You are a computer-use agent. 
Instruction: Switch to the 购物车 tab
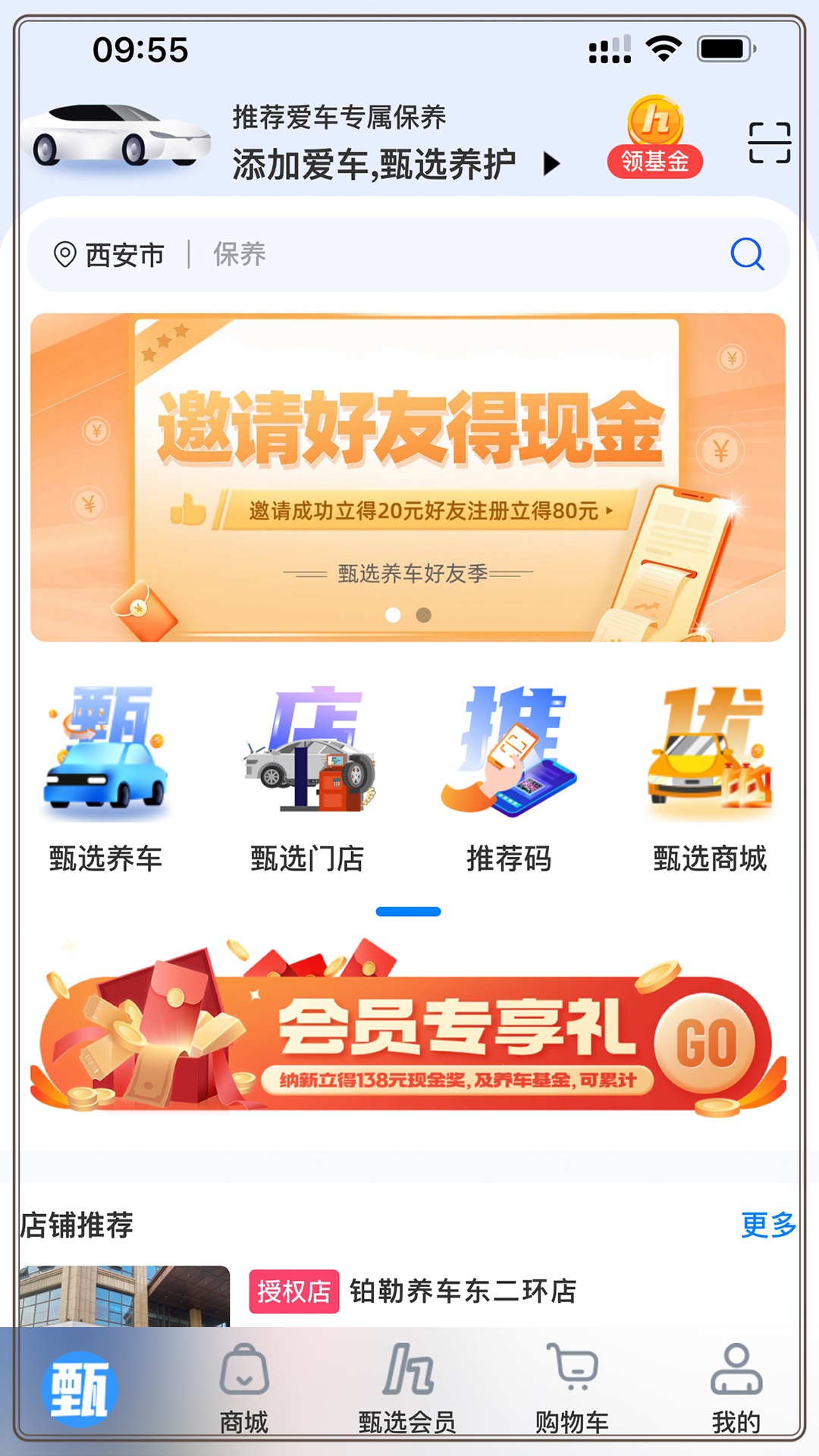572,1389
